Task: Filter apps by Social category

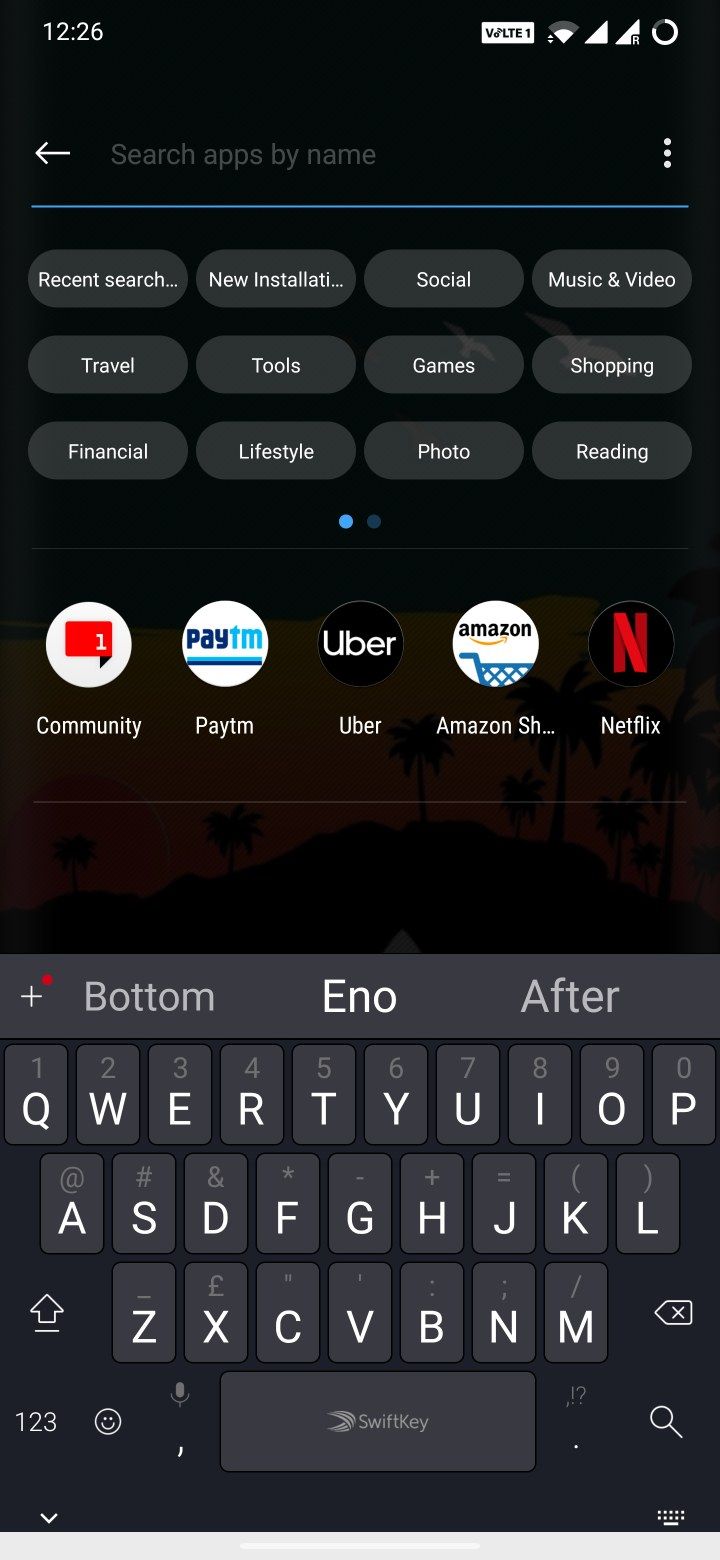Action: pyautogui.click(x=444, y=279)
